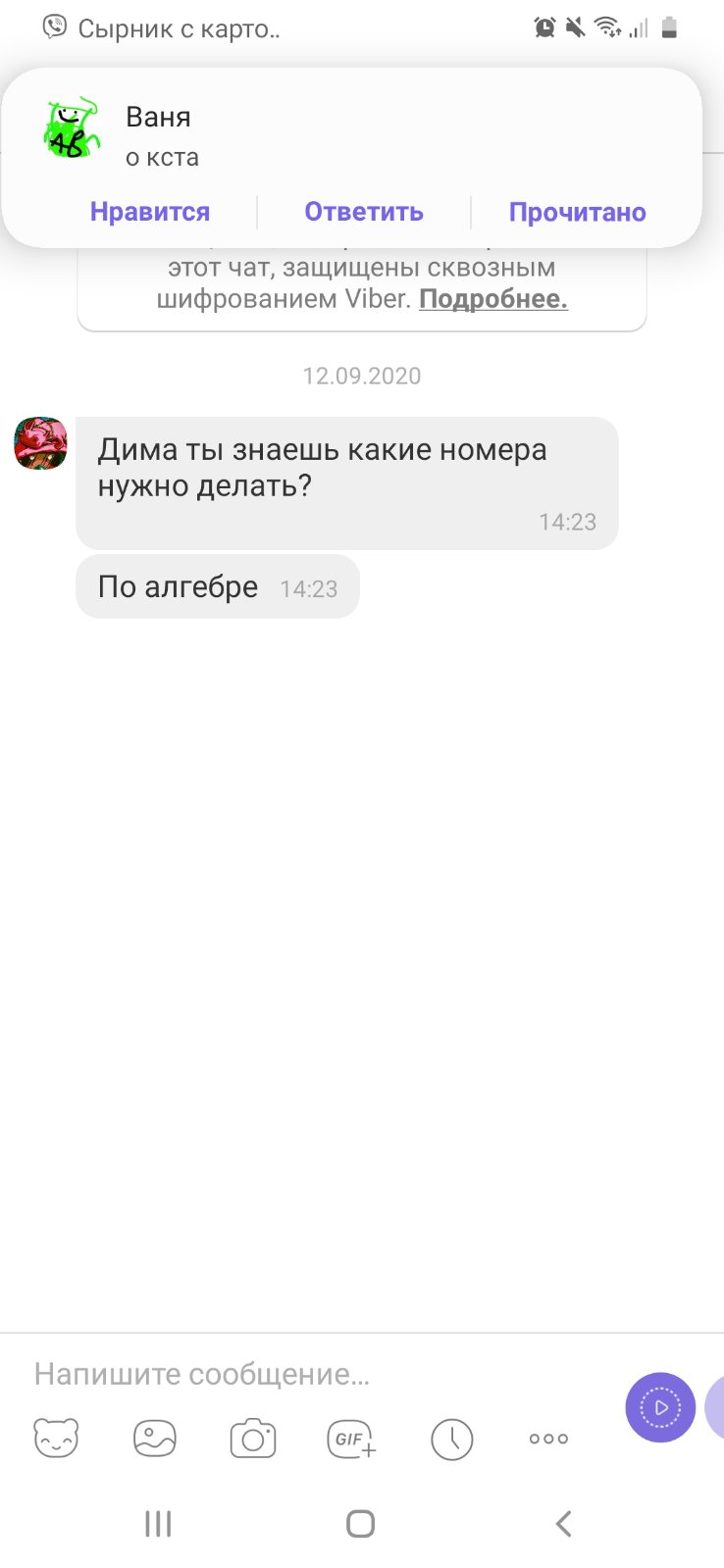This screenshot has width=724, height=1568.
Task: Open more options with three dots
Action: click(548, 1439)
